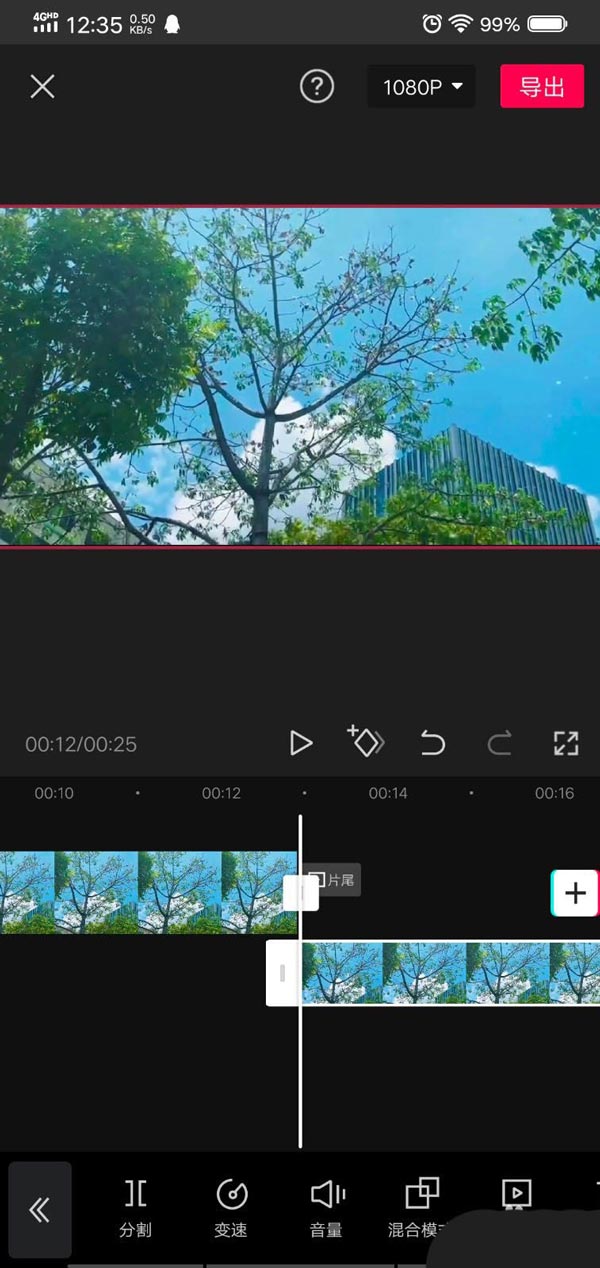600x1268 pixels.
Task: Open the 混合模式 blend mode tool
Action: (420, 1208)
